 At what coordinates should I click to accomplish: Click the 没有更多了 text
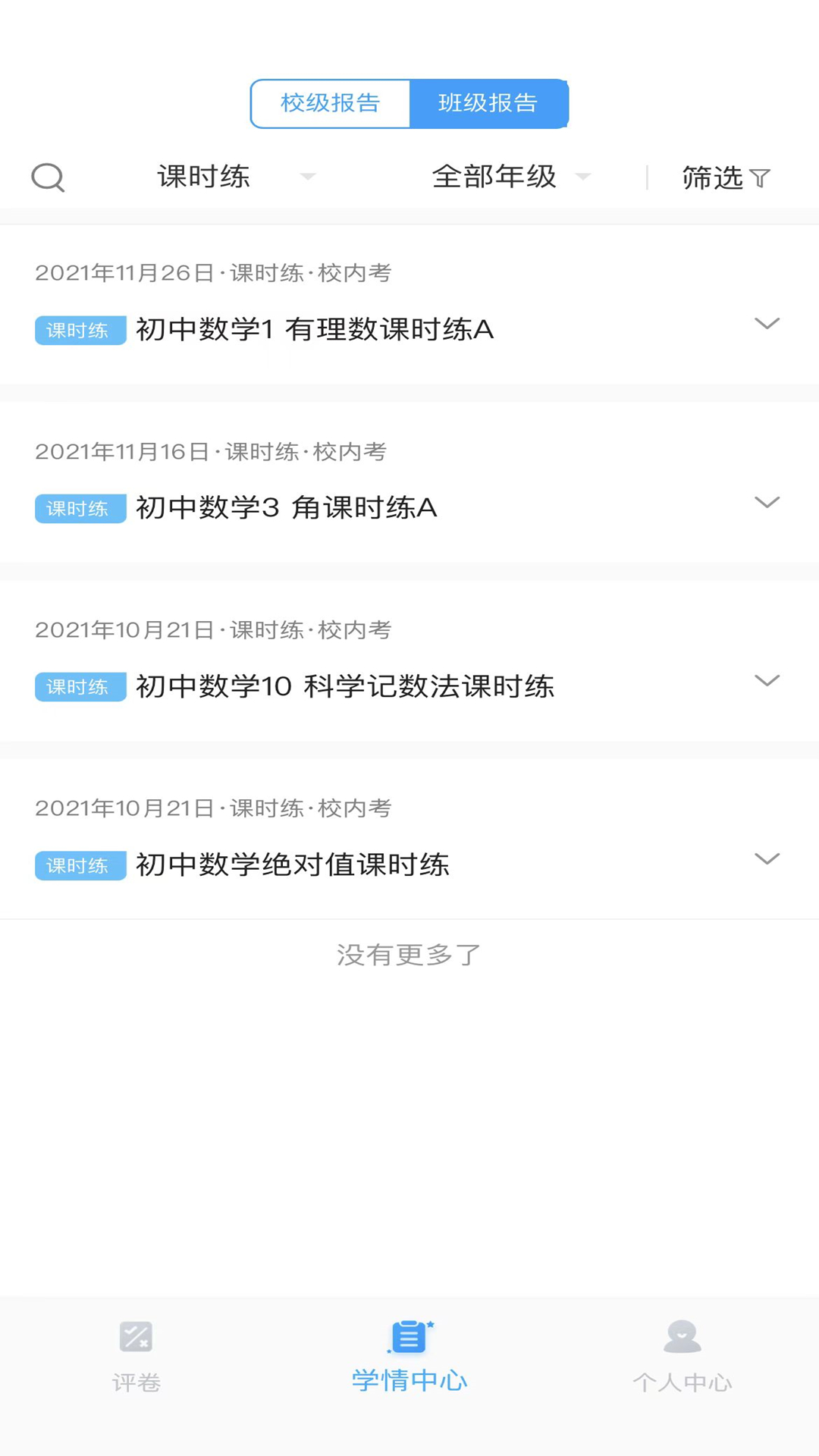pos(409,954)
